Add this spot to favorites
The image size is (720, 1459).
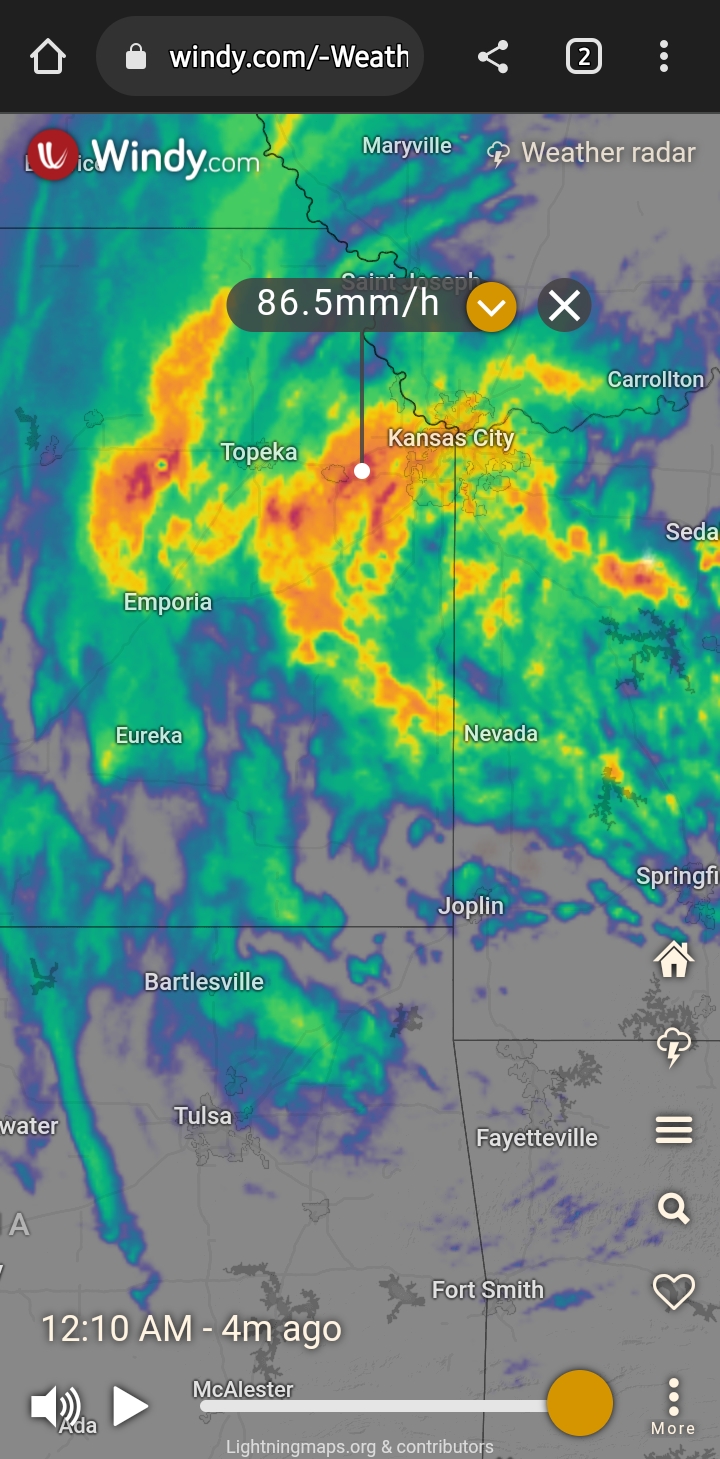pyautogui.click(x=674, y=1292)
